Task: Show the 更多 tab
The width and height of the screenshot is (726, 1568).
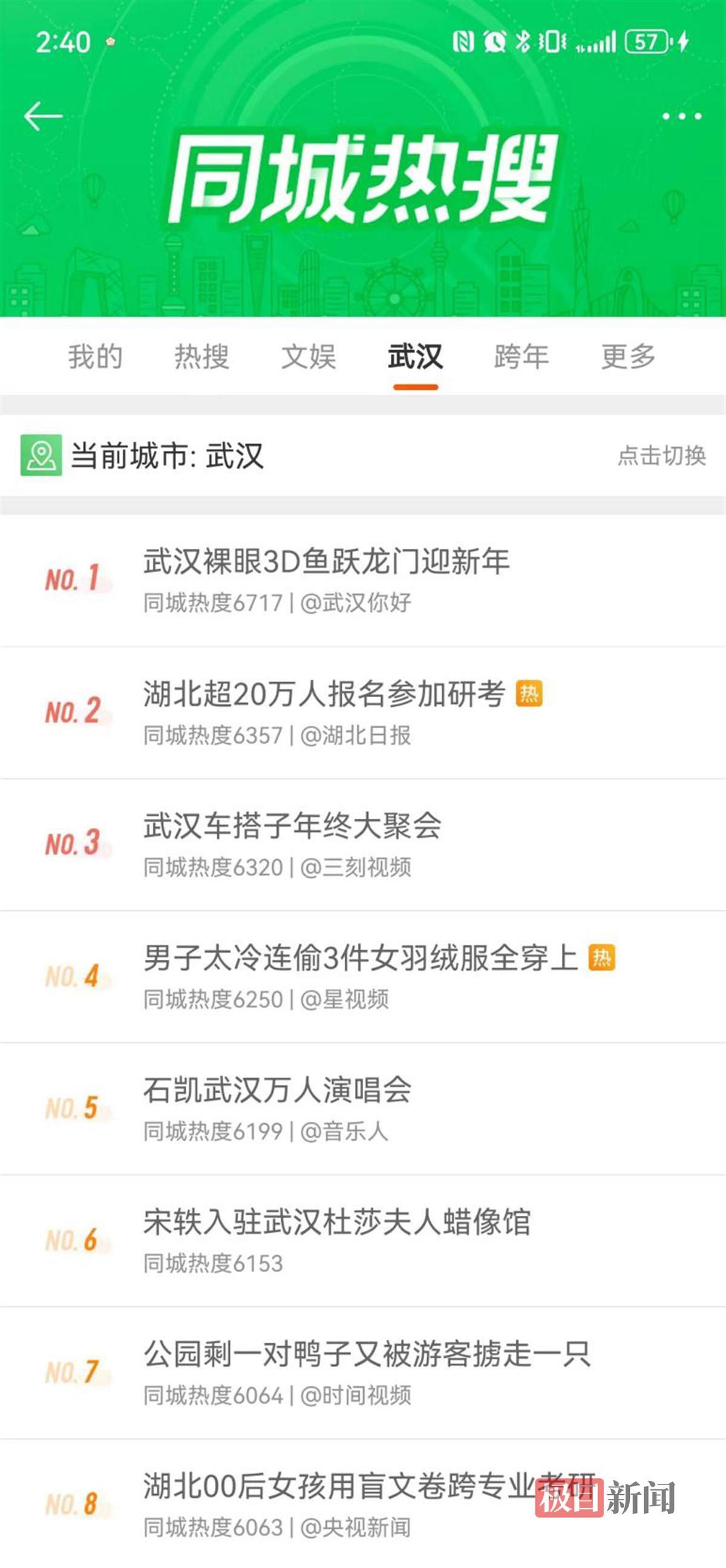Action: click(x=628, y=356)
